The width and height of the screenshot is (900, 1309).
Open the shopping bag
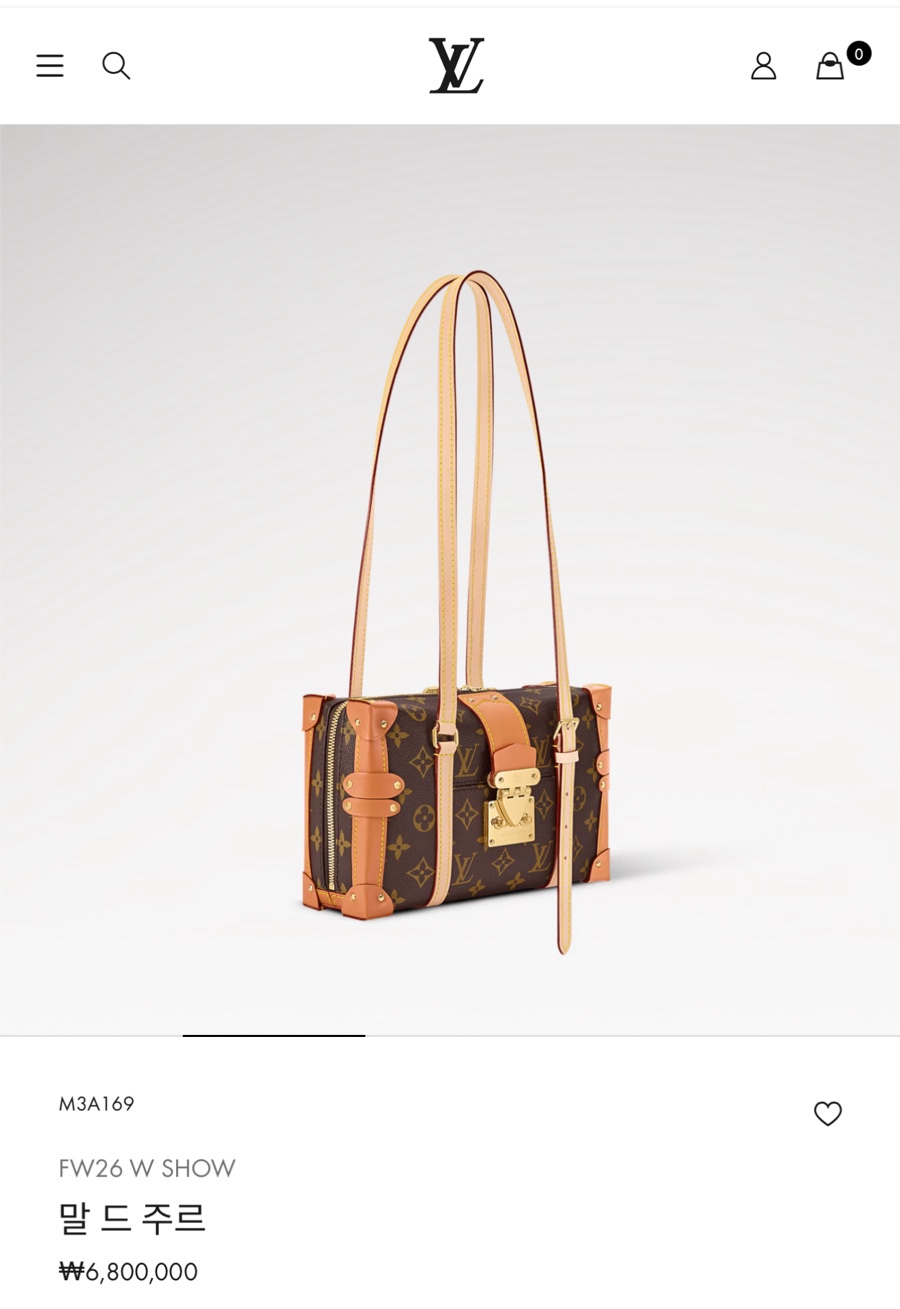[830, 66]
